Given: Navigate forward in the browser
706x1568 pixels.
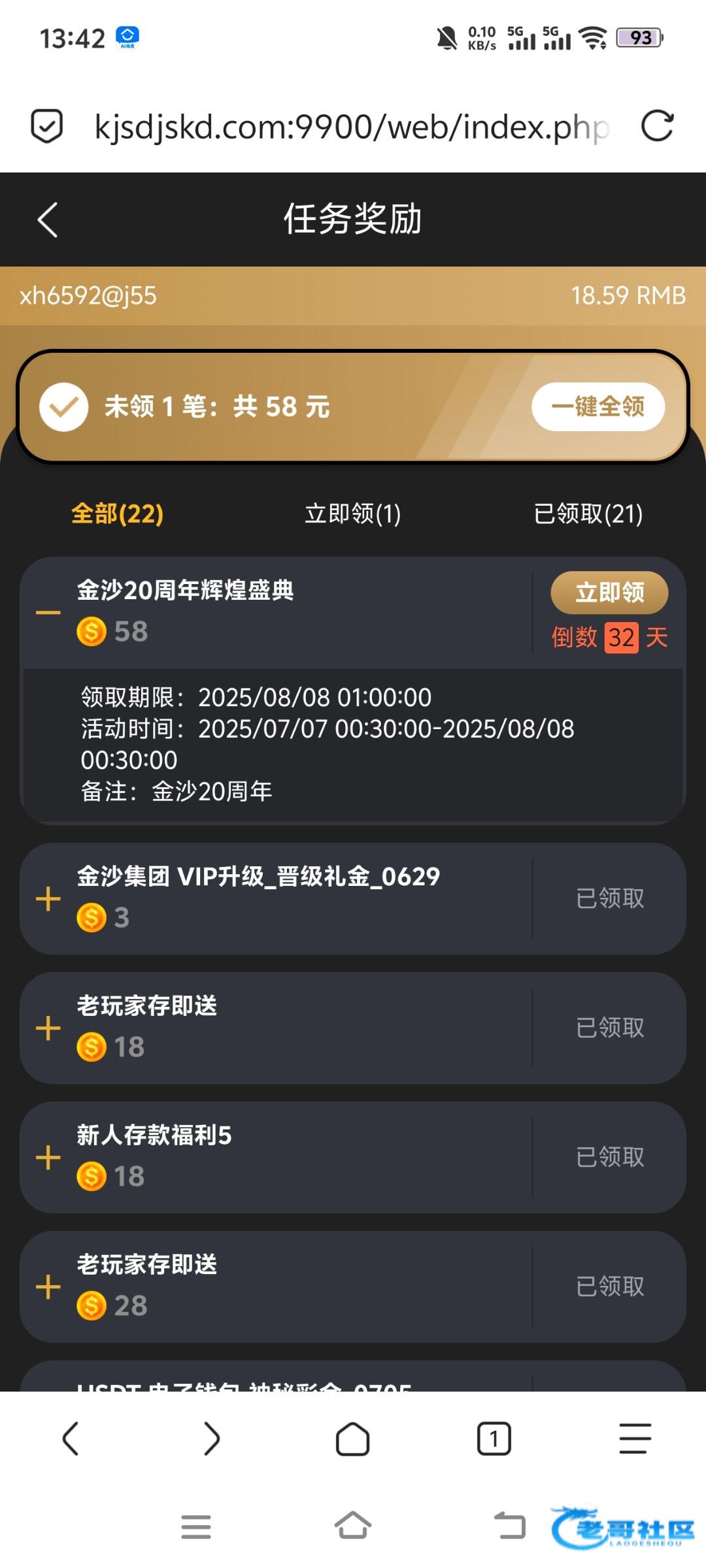Looking at the screenshot, I should tap(211, 1439).
